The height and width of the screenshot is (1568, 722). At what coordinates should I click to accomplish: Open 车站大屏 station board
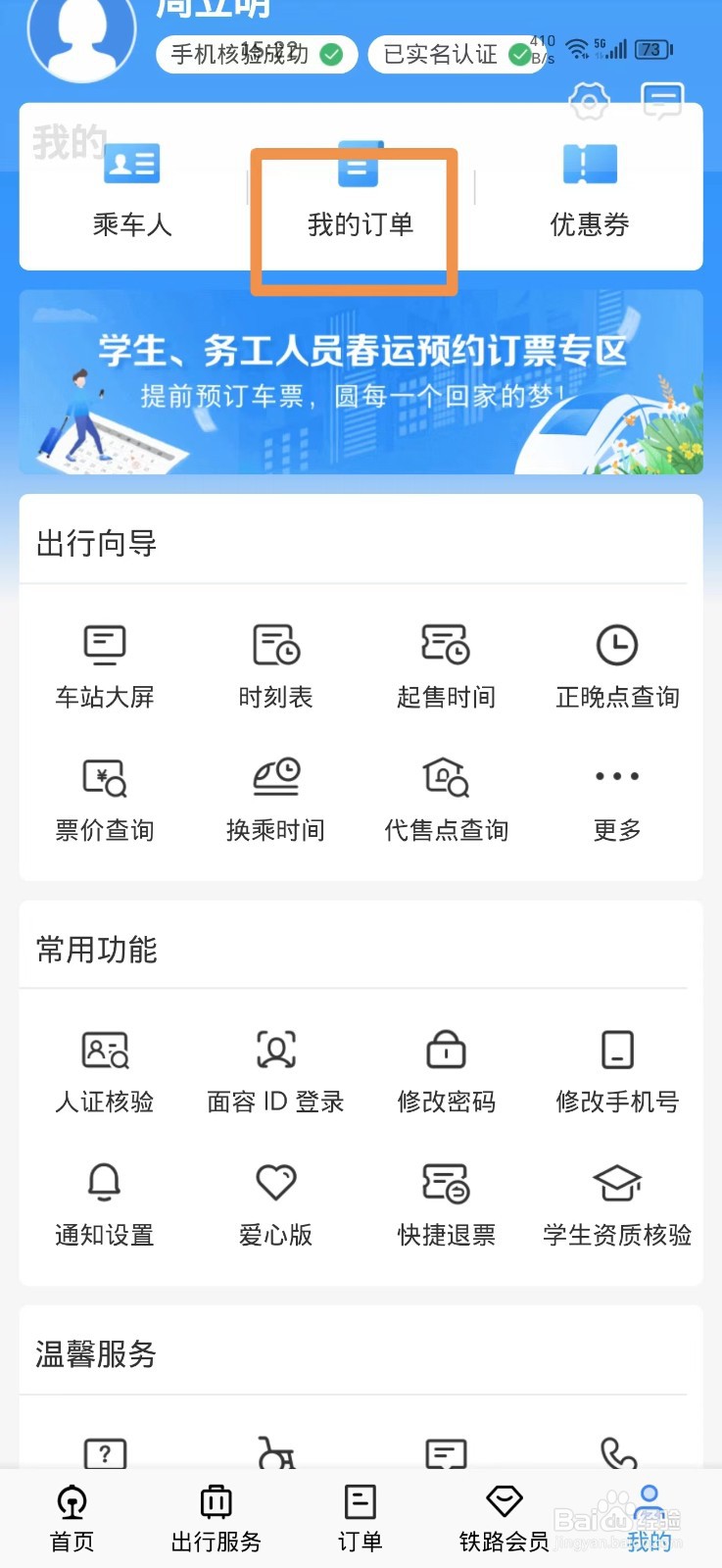coord(105,666)
